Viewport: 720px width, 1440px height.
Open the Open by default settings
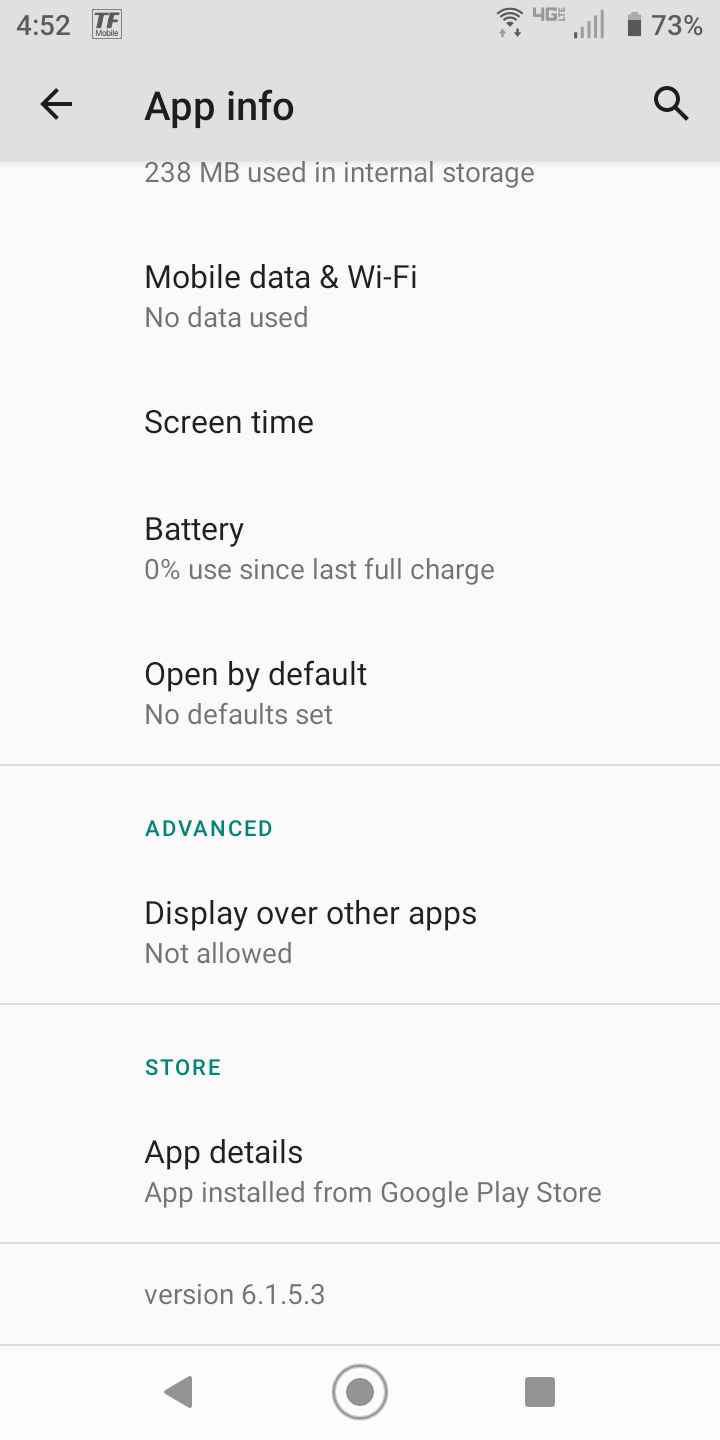click(360, 693)
